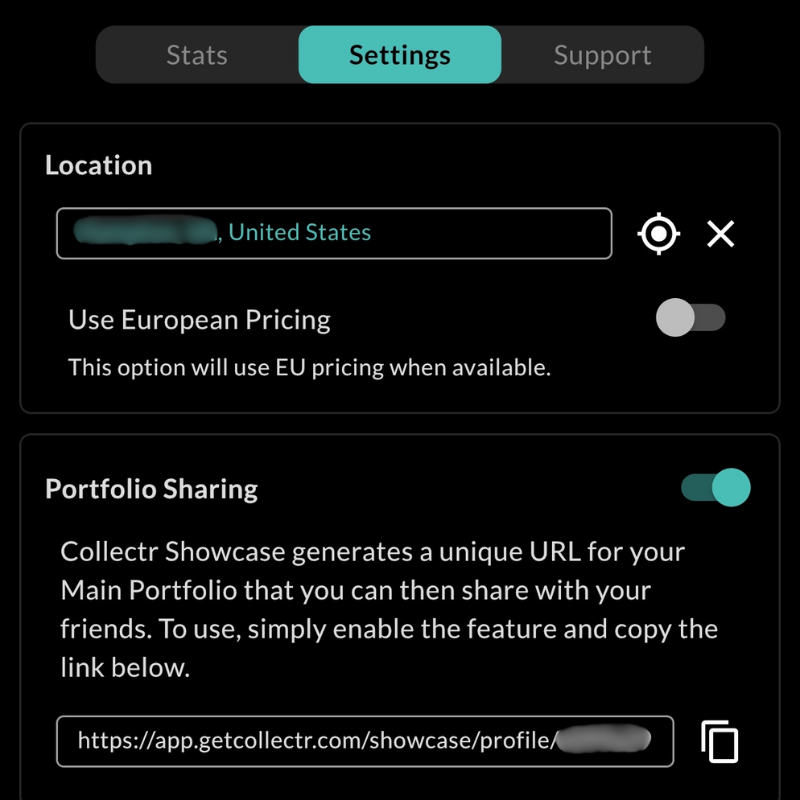Select the Settings tab

(x=400, y=55)
